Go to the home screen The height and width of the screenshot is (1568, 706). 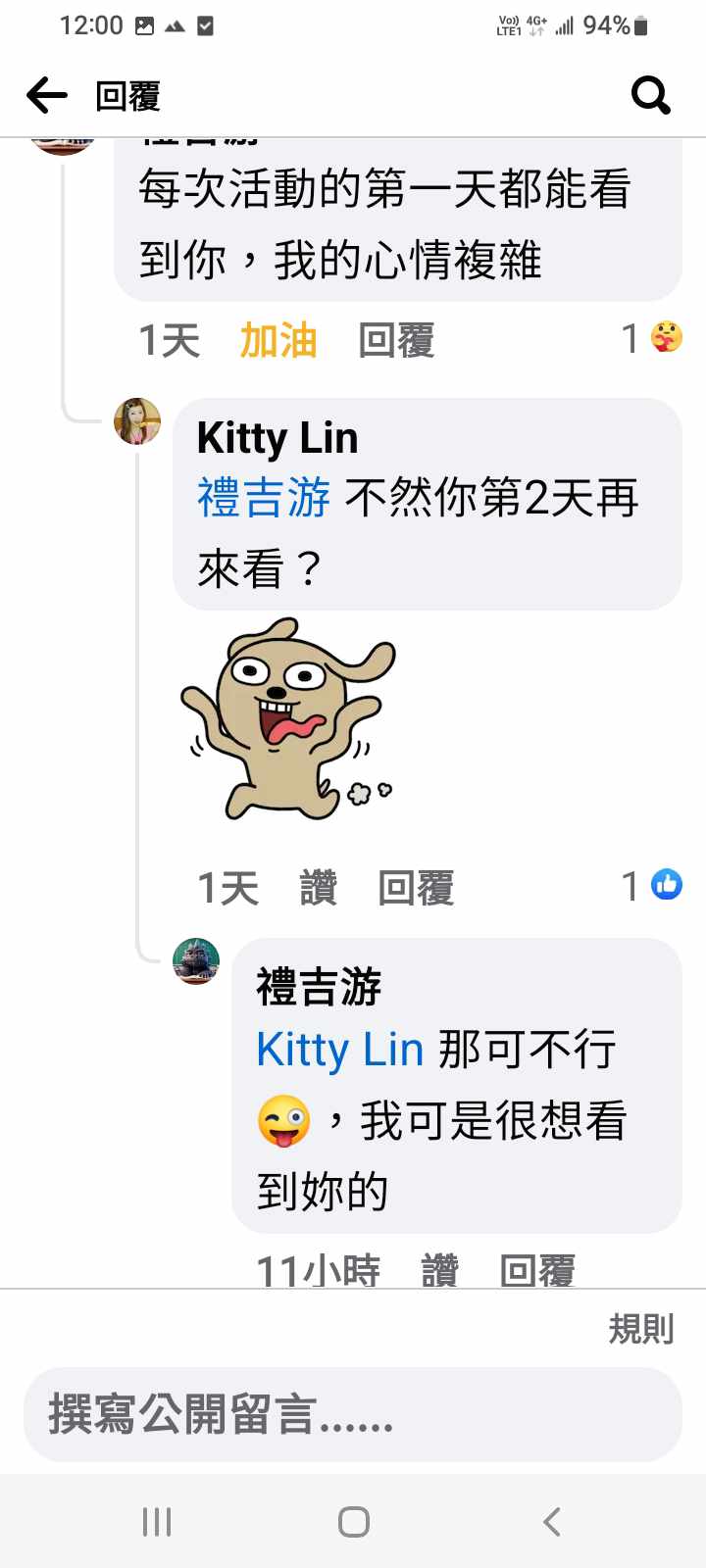point(353,1522)
